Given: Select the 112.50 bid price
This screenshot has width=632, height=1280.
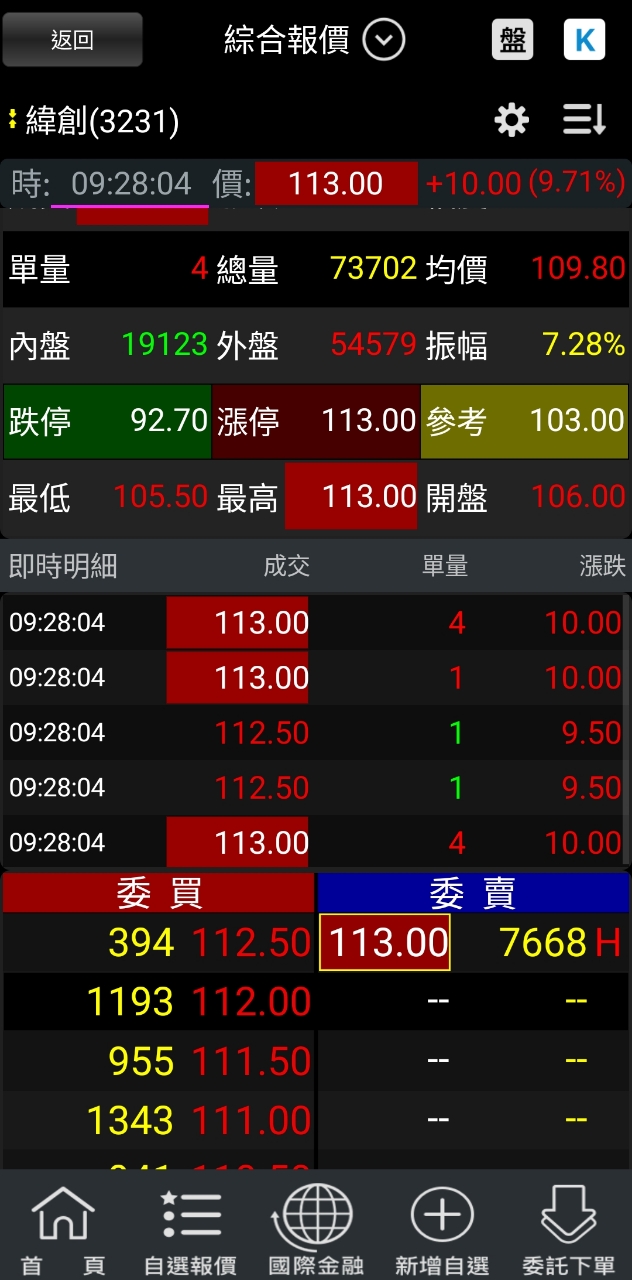Looking at the screenshot, I should point(251,942).
